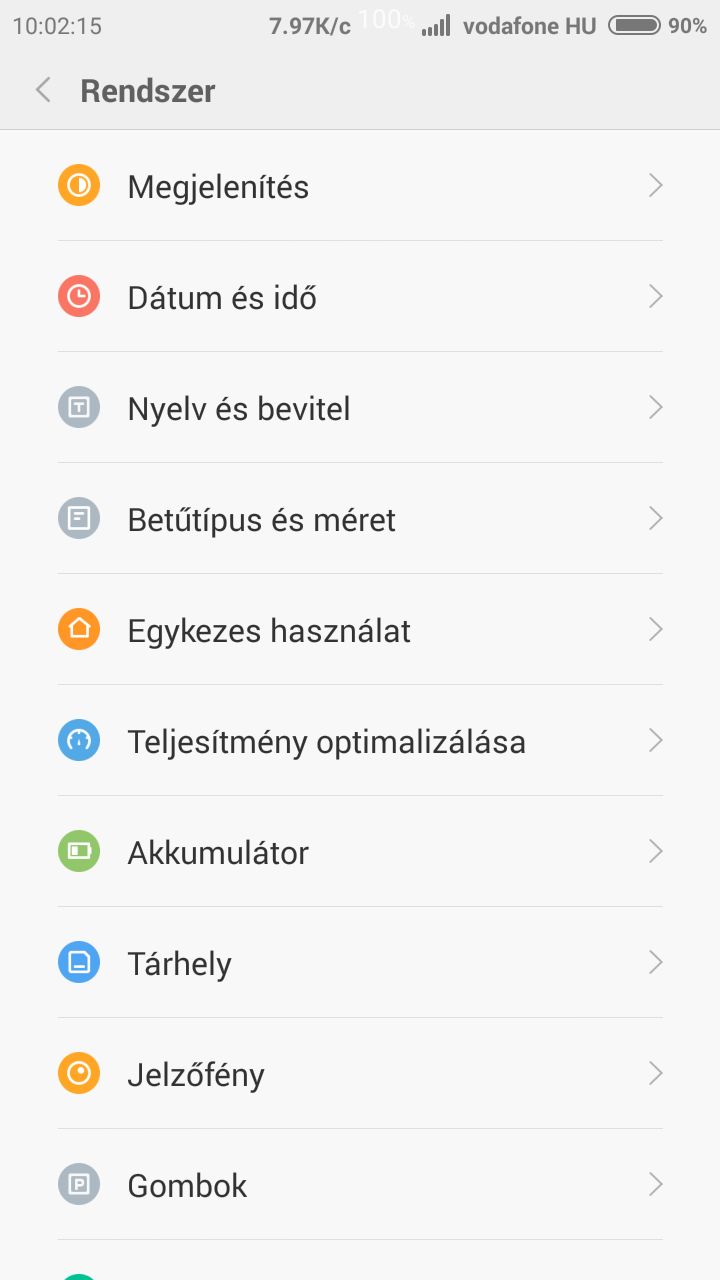Open Gombok settings
720x1280 pixels.
[x=360, y=1185]
